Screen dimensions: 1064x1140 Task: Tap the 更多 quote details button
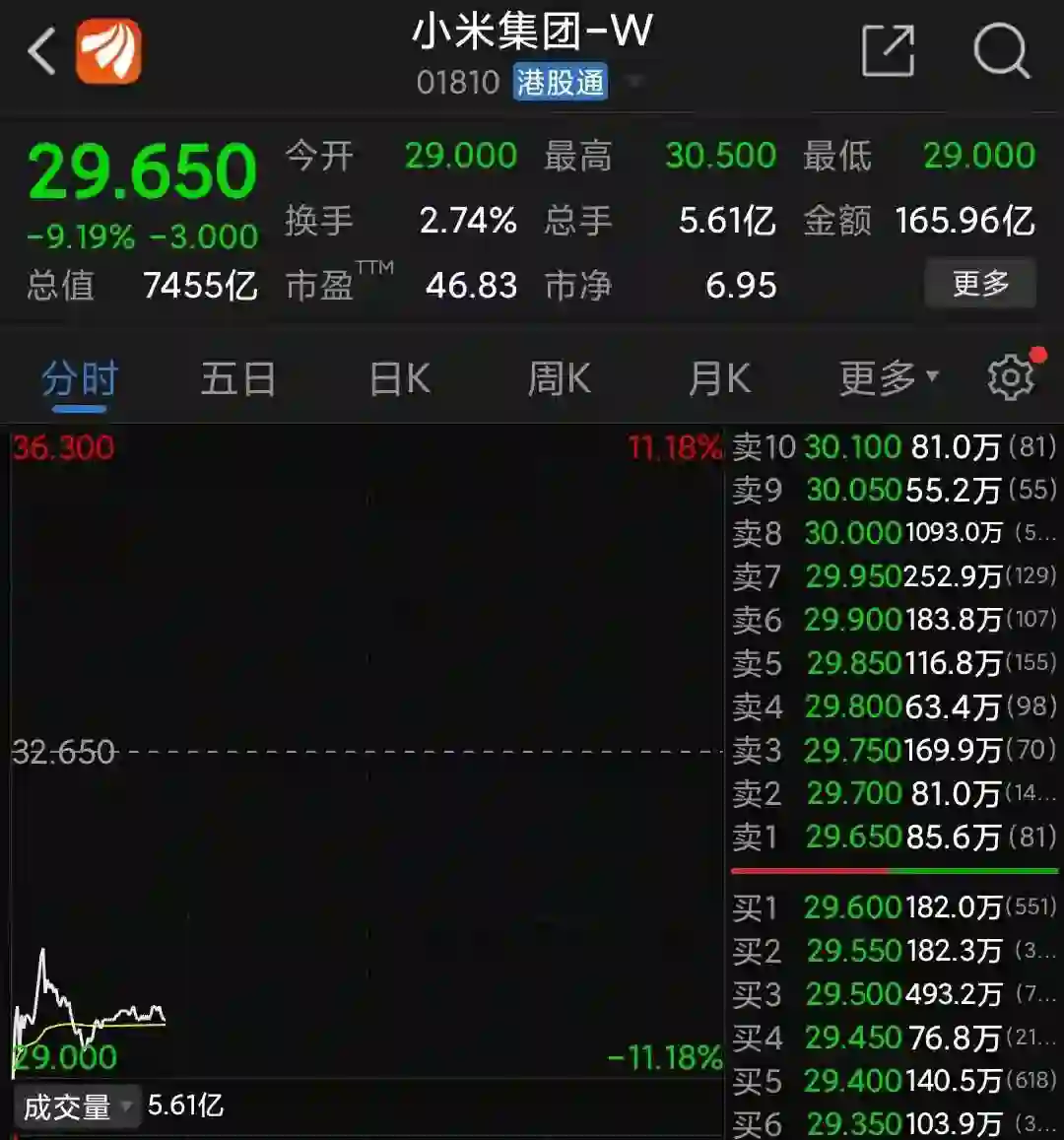pyautogui.click(x=979, y=284)
